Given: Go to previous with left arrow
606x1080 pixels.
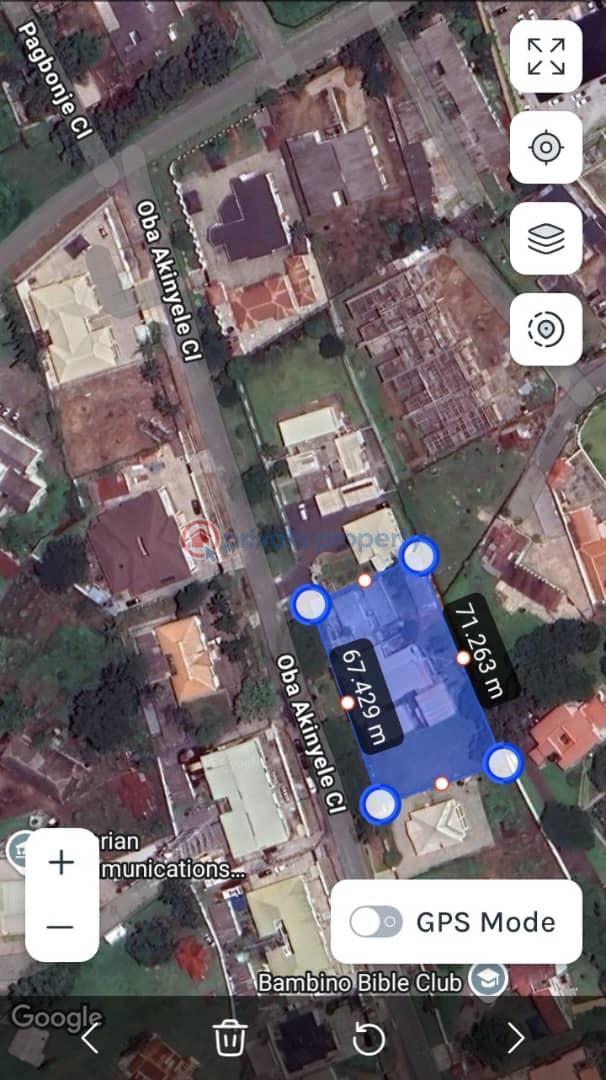Looking at the screenshot, I should tap(90, 1039).
